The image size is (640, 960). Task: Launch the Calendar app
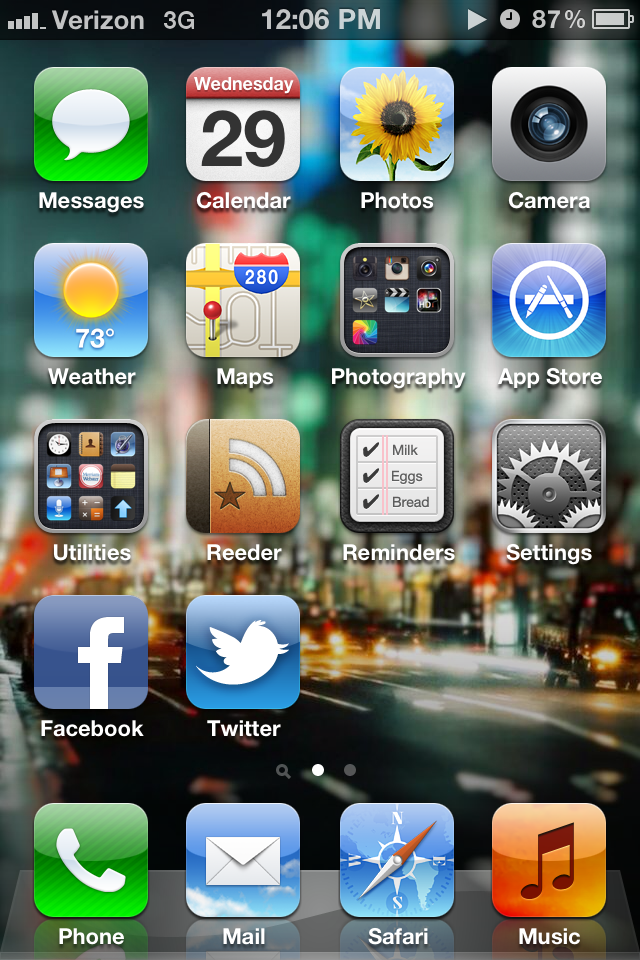243,124
